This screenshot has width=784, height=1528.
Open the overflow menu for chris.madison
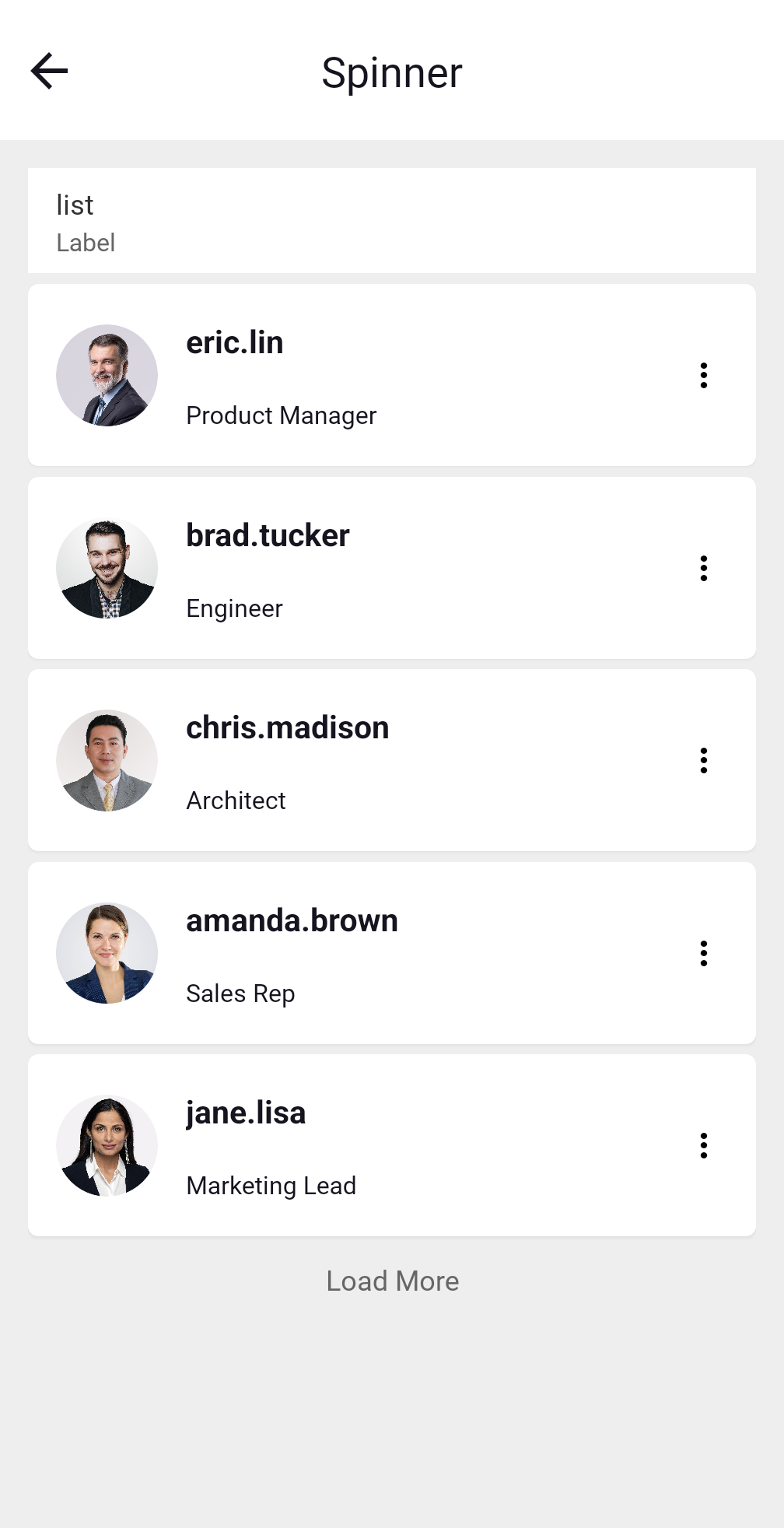(x=703, y=761)
